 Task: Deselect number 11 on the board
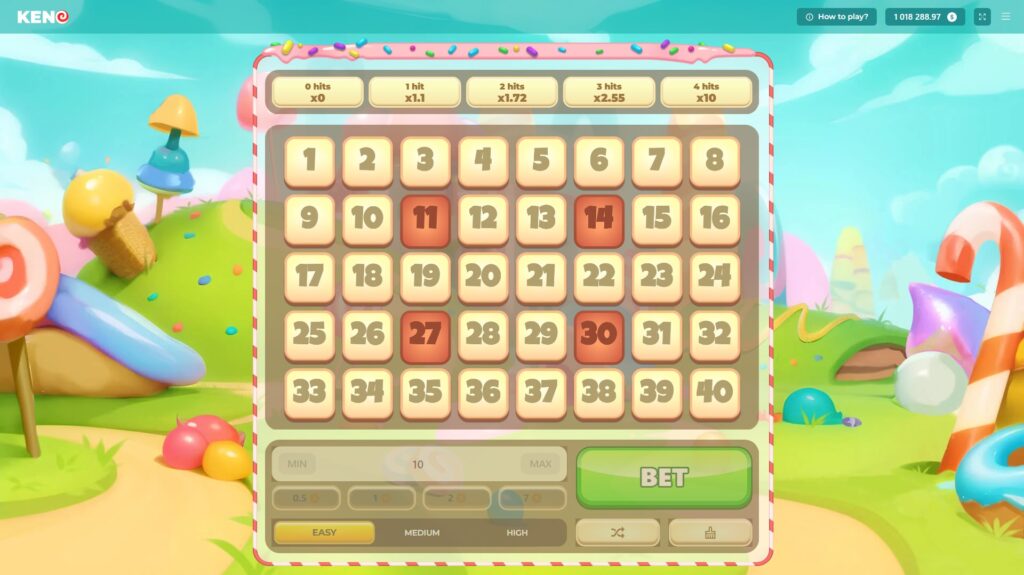click(425, 219)
